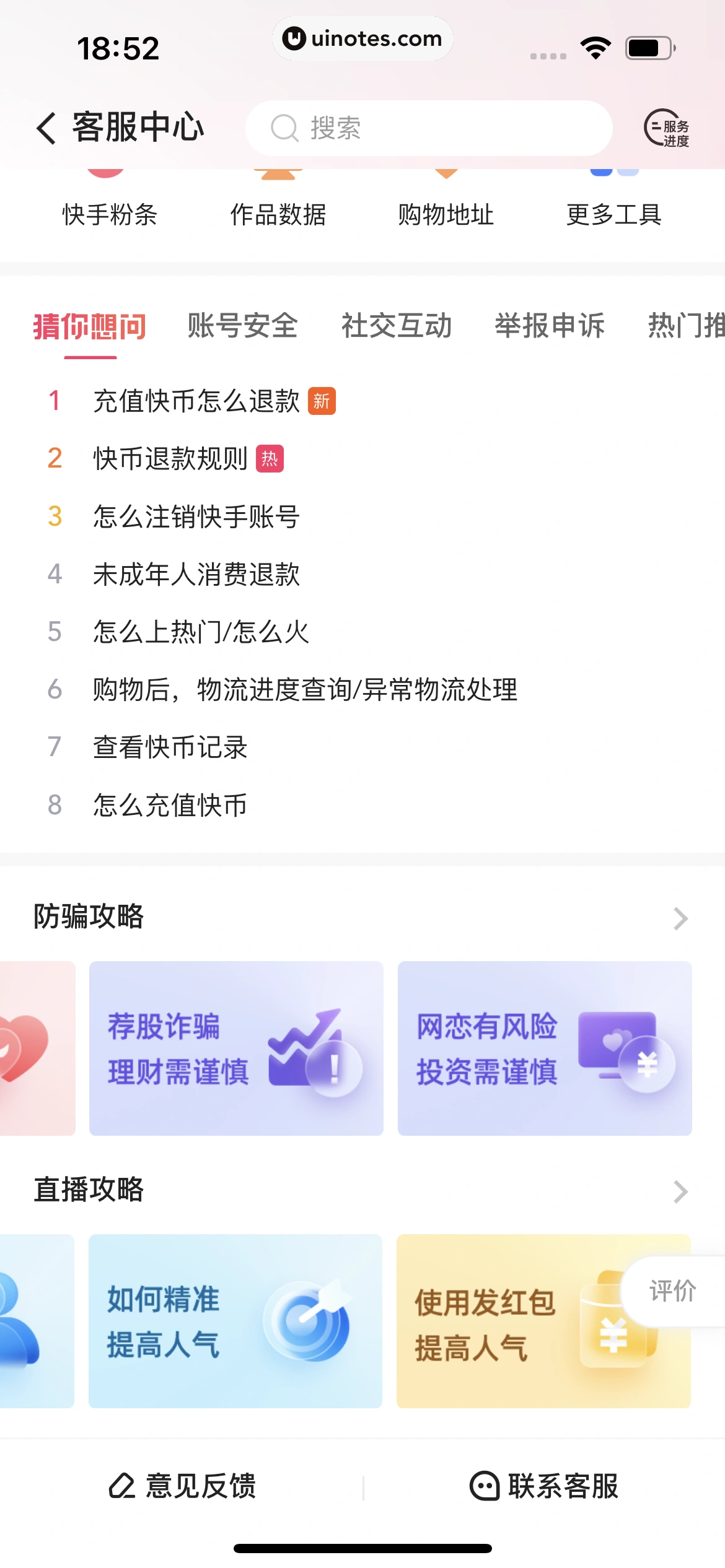The width and height of the screenshot is (725, 1568).
Task: Open 查看快币记录 question
Action: (170, 747)
